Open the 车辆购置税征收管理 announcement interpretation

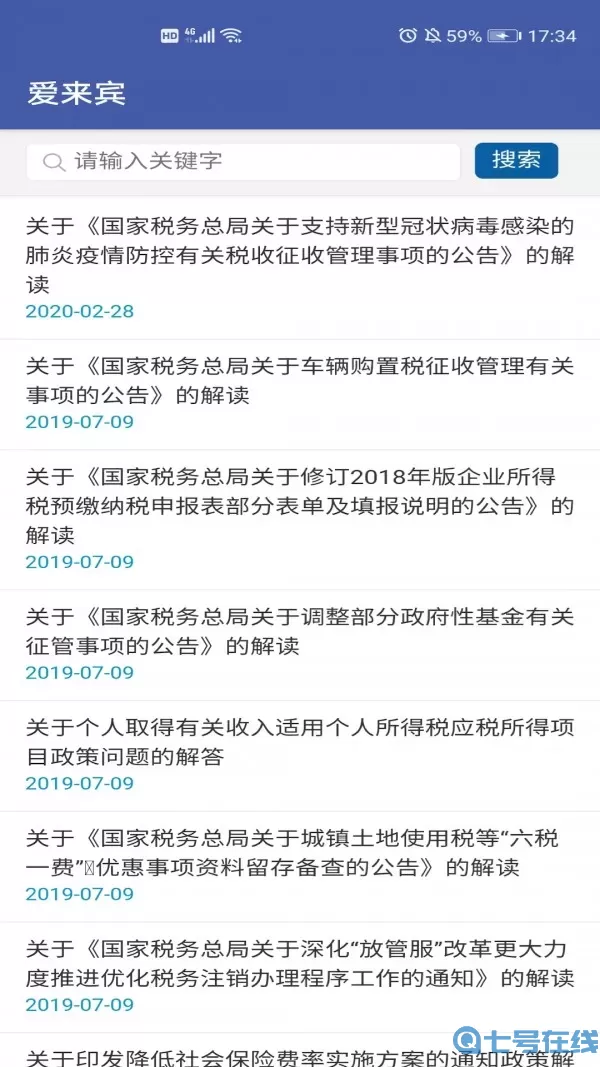coord(300,381)
